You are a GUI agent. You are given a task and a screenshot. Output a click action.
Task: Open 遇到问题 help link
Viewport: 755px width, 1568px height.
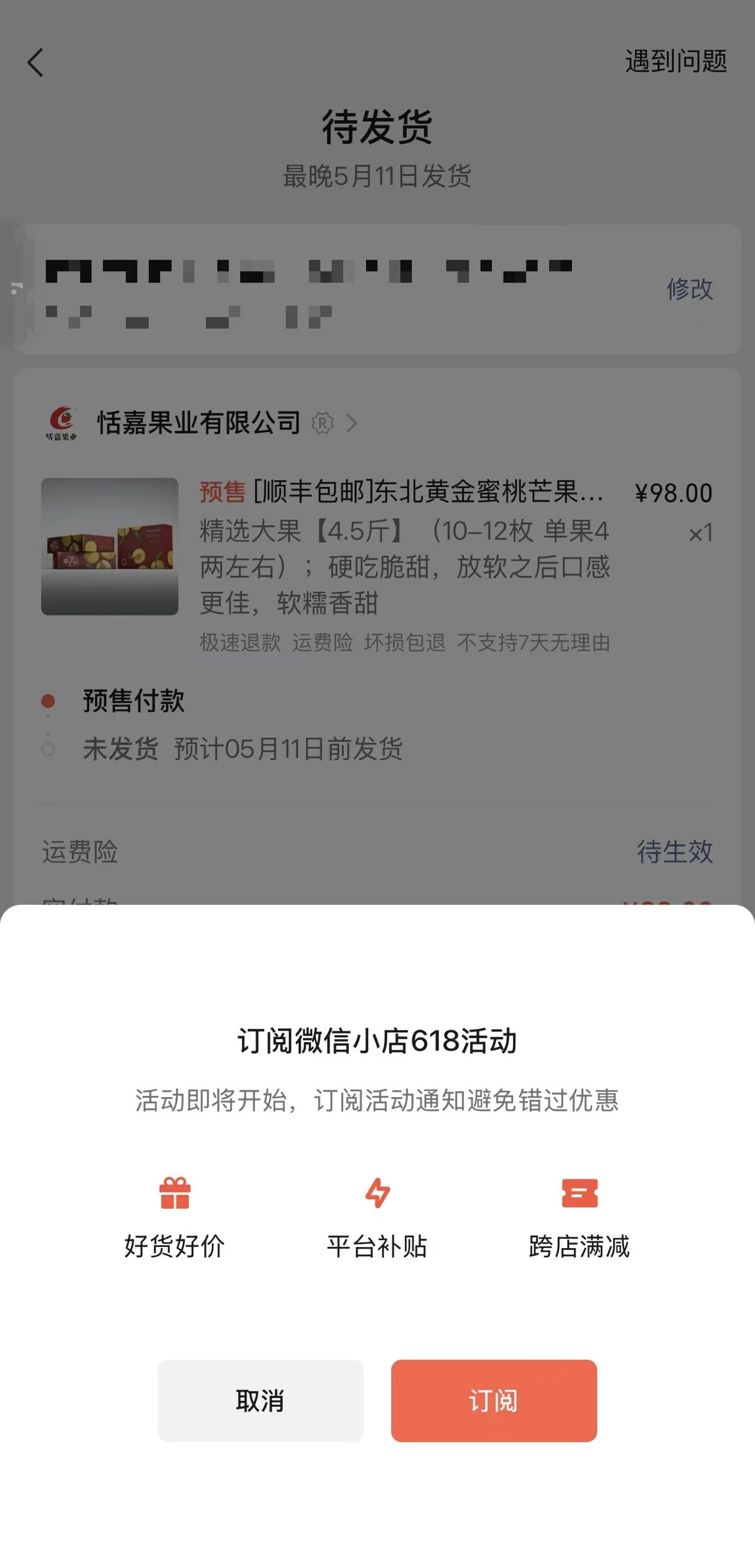676,61
